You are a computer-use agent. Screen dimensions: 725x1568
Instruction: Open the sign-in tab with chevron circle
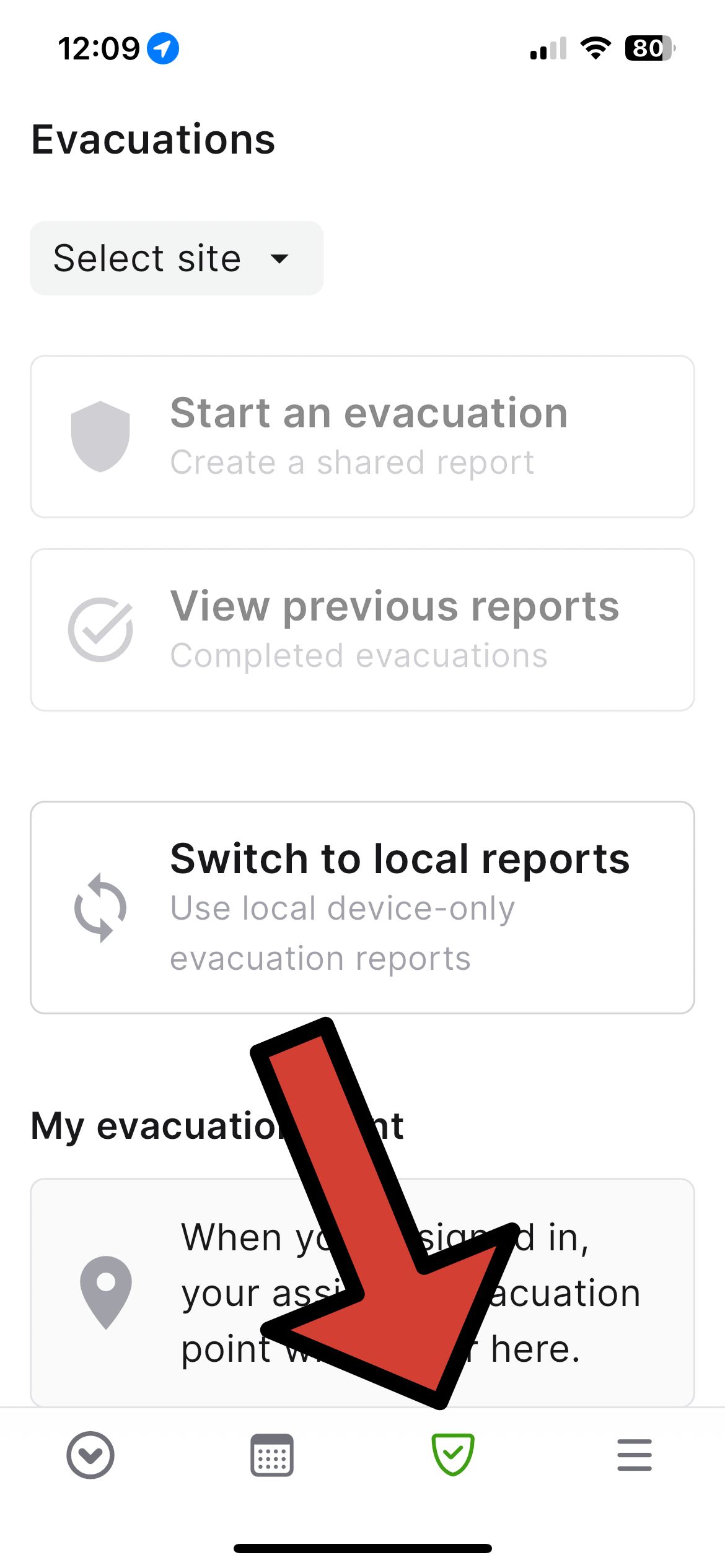pos(90,1455)
